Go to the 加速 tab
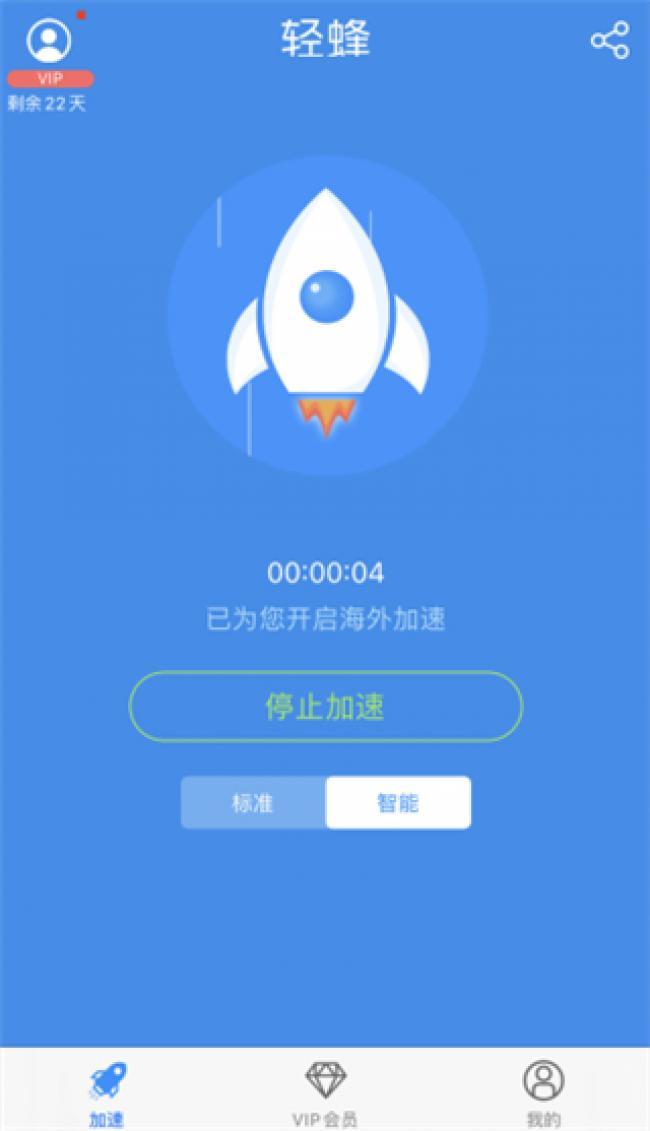The width and height of the screenshot is (650, 1131). (x=107, y=1092)
